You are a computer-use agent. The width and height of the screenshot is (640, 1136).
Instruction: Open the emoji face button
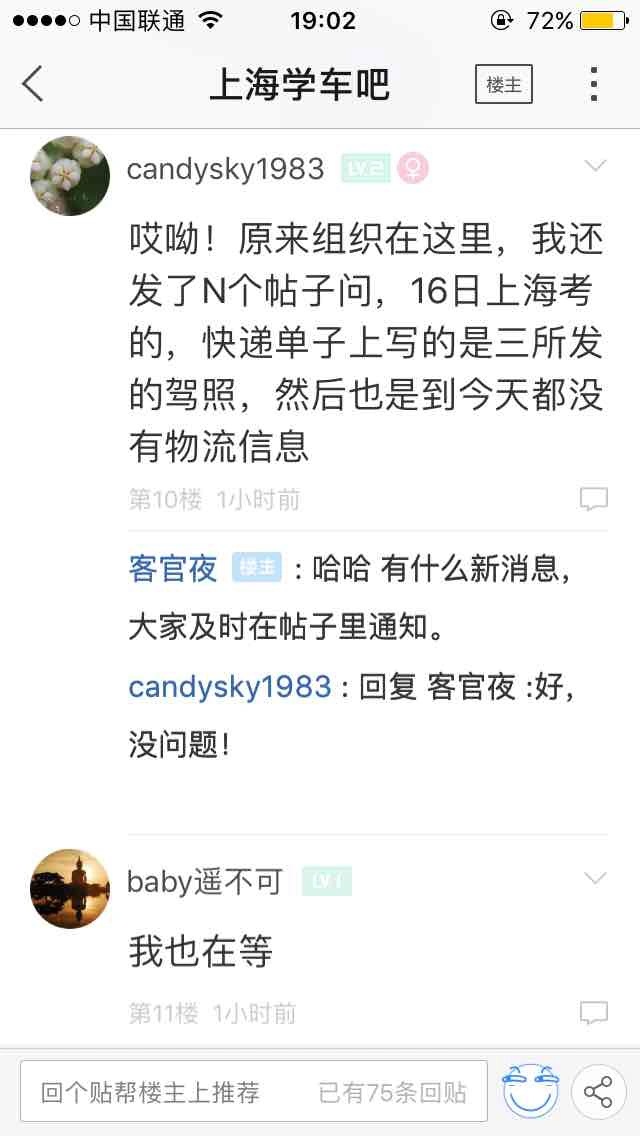point(531,1092)
